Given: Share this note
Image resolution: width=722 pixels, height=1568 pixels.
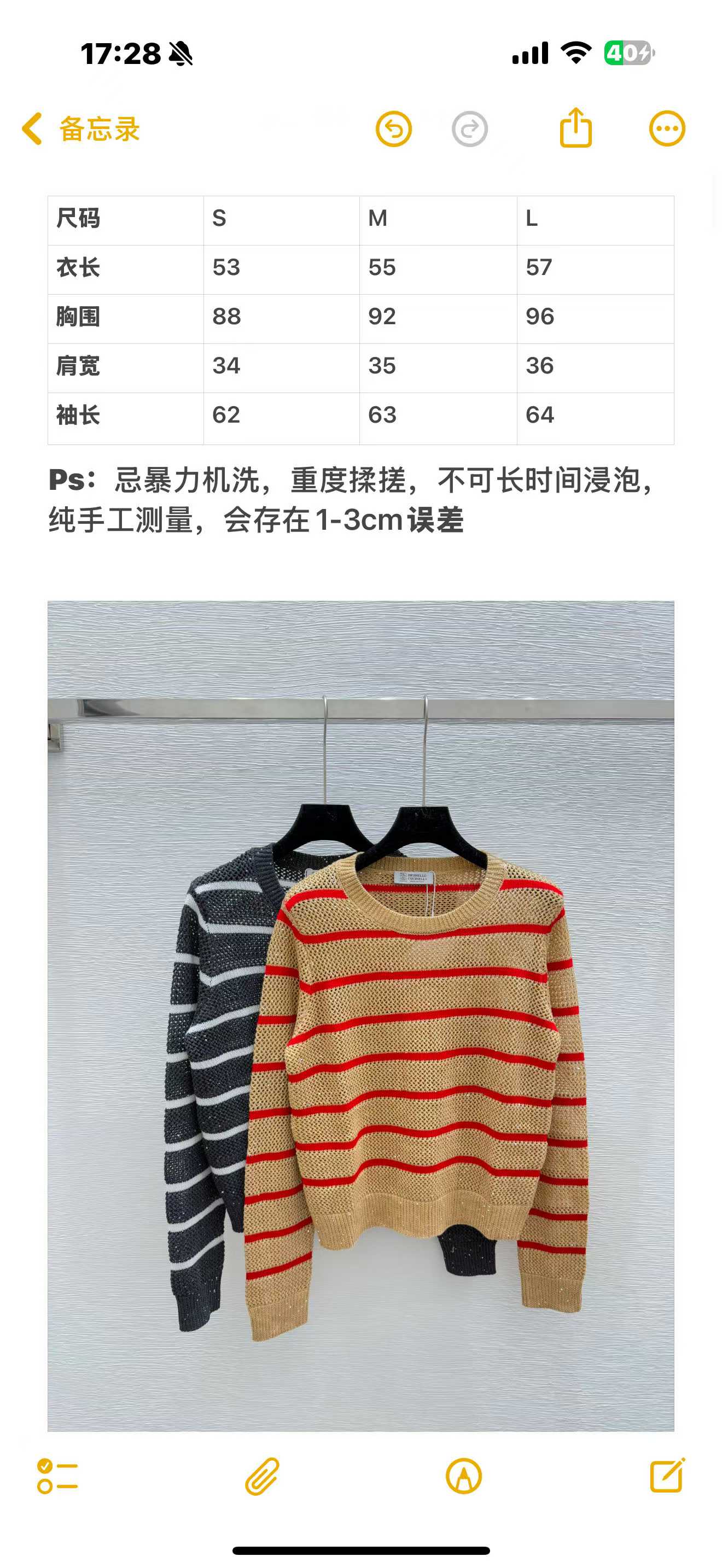Looking at the screenshot, I should pyautogui.click(x=575, y=128).
